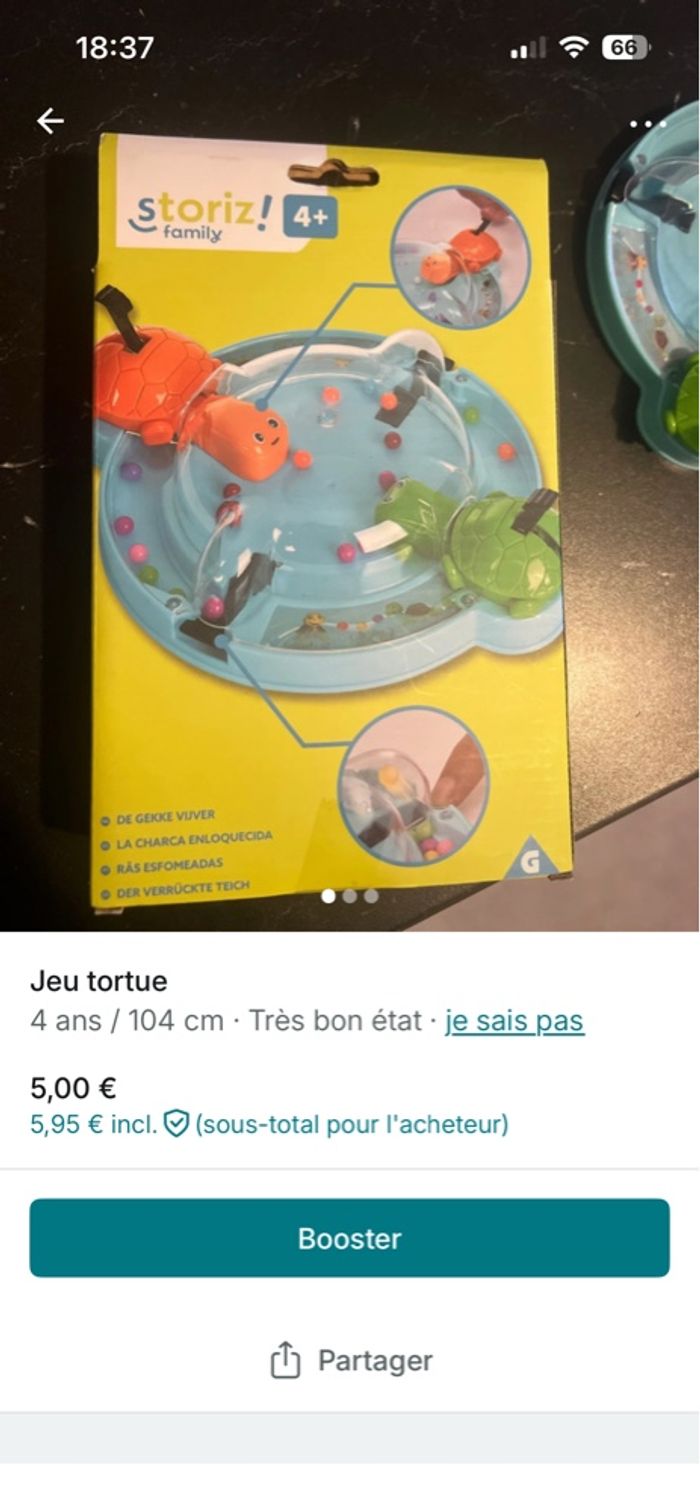View buyer protection subtotal details
This screenshot has height=1512, width=700.
click(269, 1124)
